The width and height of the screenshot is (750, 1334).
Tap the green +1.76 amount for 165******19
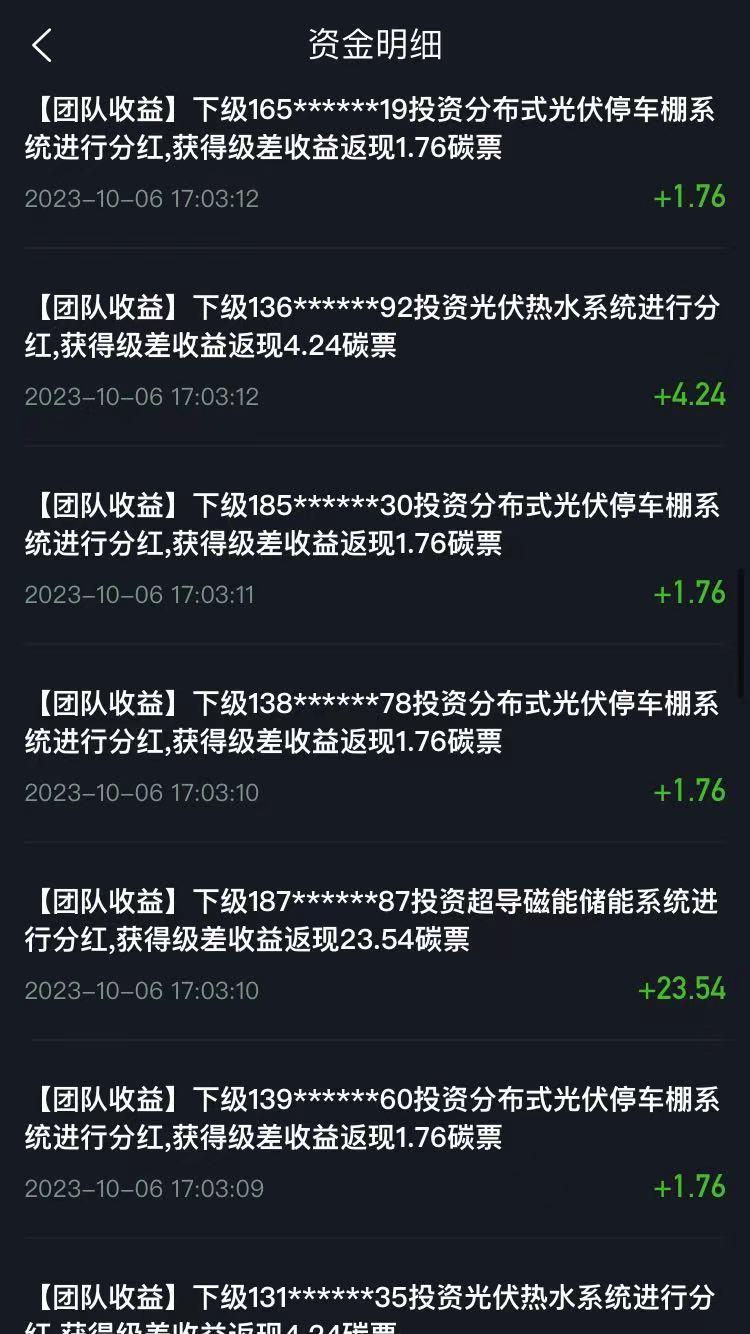click(690, 197)
